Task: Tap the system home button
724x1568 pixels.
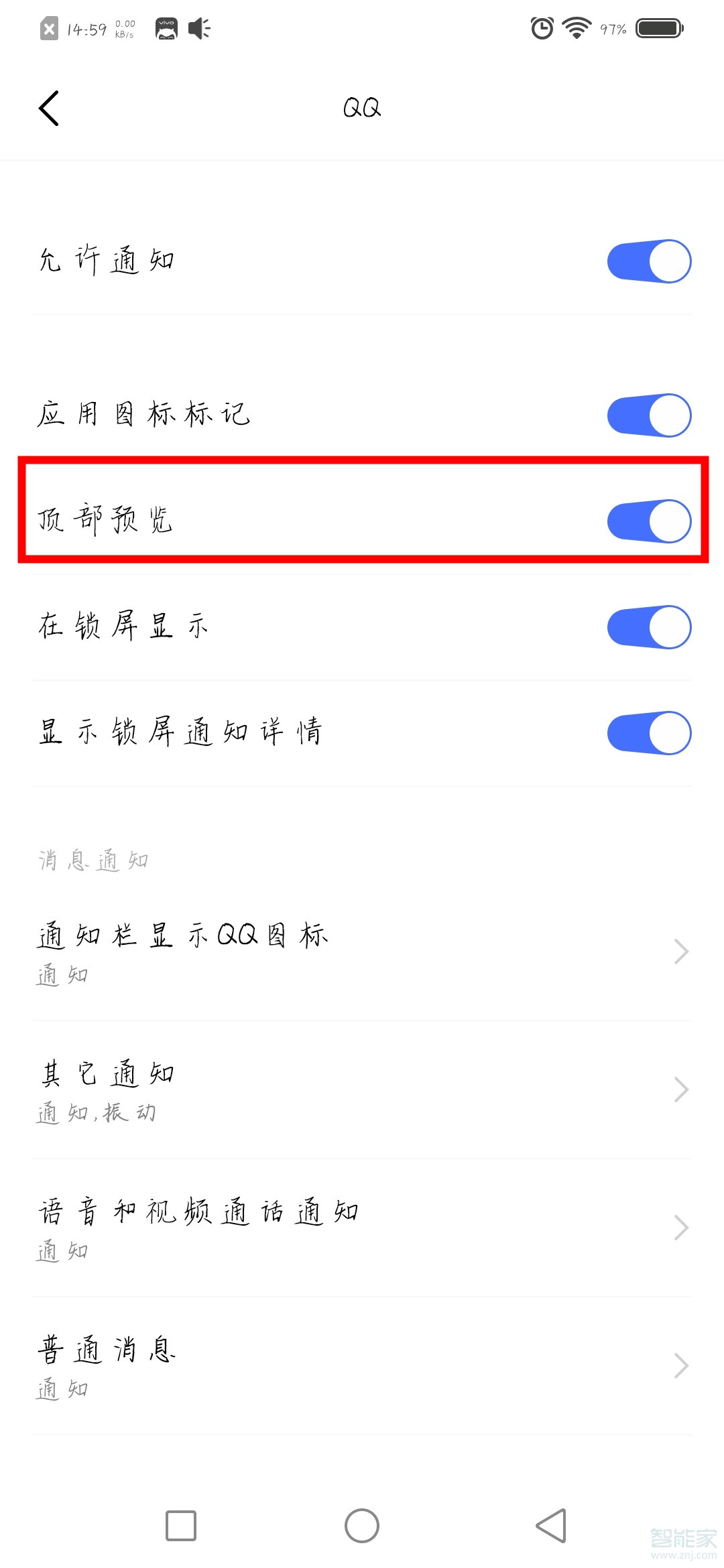Action: [x=362, y=1526]
